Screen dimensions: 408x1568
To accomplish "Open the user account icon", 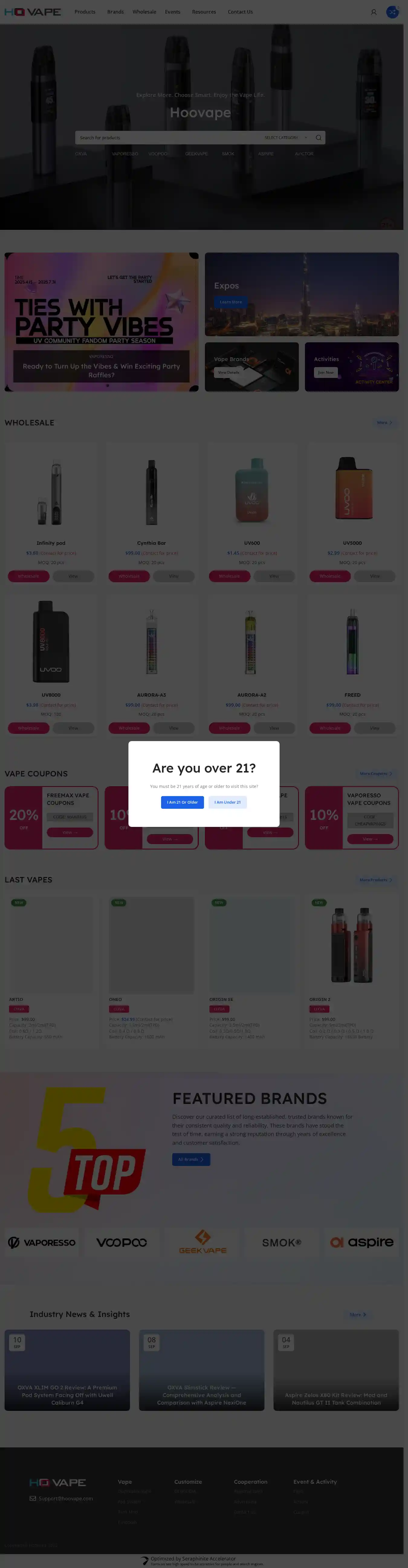I will [373, 12].
